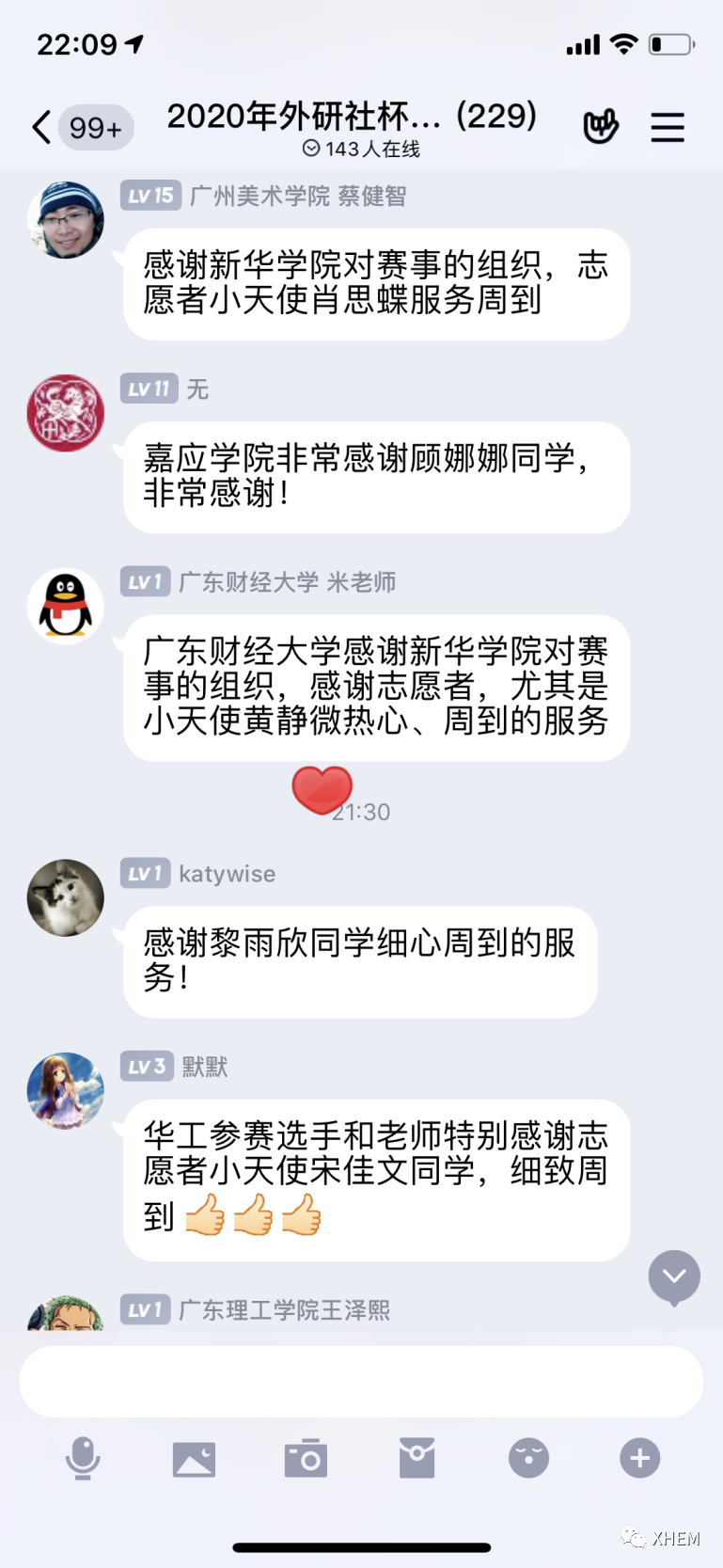Image resolution: width=723 pixels, height=1568 pixels.
Task: Open the avatar of user 无
Action: tap(66, 413)
